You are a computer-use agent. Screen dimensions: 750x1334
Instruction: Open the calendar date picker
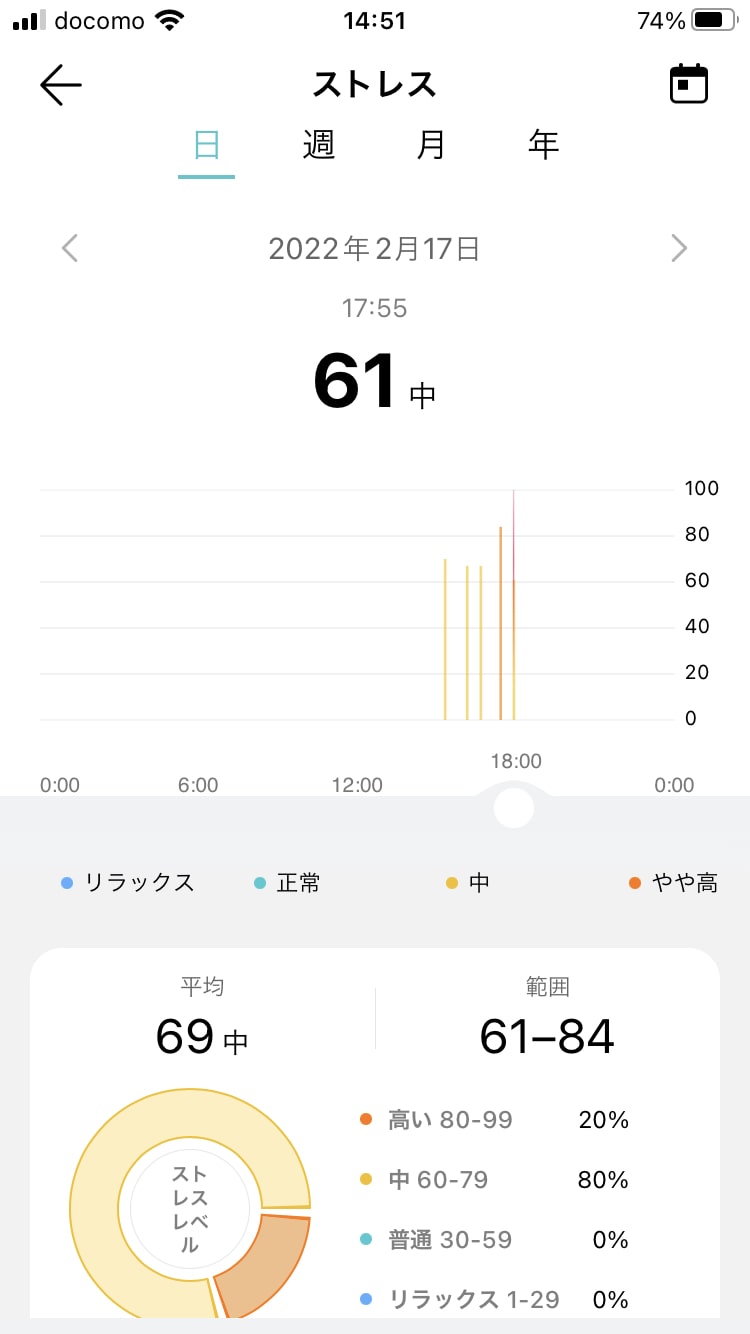[688, 84]
